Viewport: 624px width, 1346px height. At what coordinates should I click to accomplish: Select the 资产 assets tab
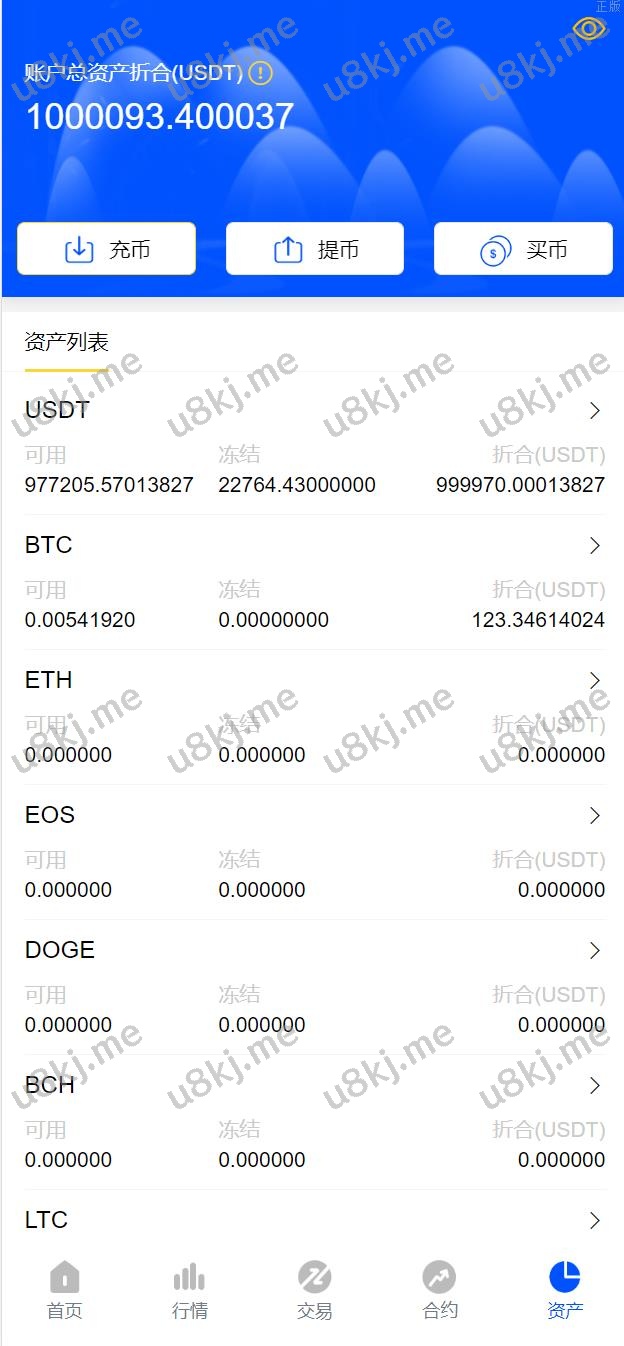coord(564,1290)
